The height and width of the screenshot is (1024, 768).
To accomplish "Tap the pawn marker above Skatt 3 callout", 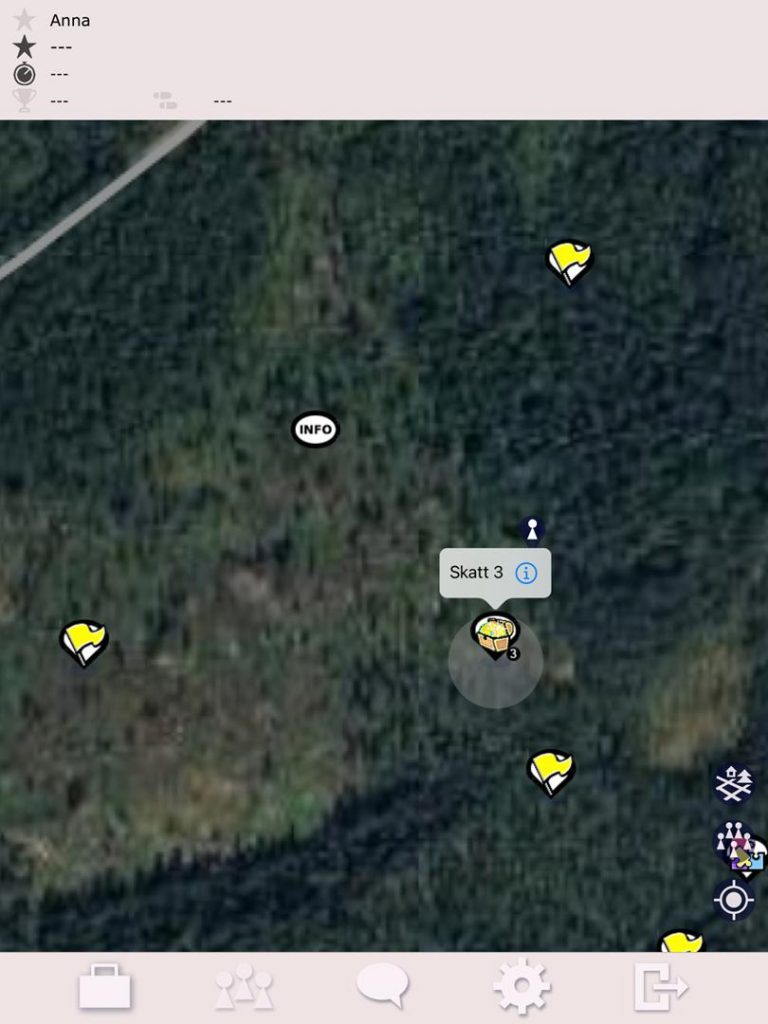I will 532,528.
